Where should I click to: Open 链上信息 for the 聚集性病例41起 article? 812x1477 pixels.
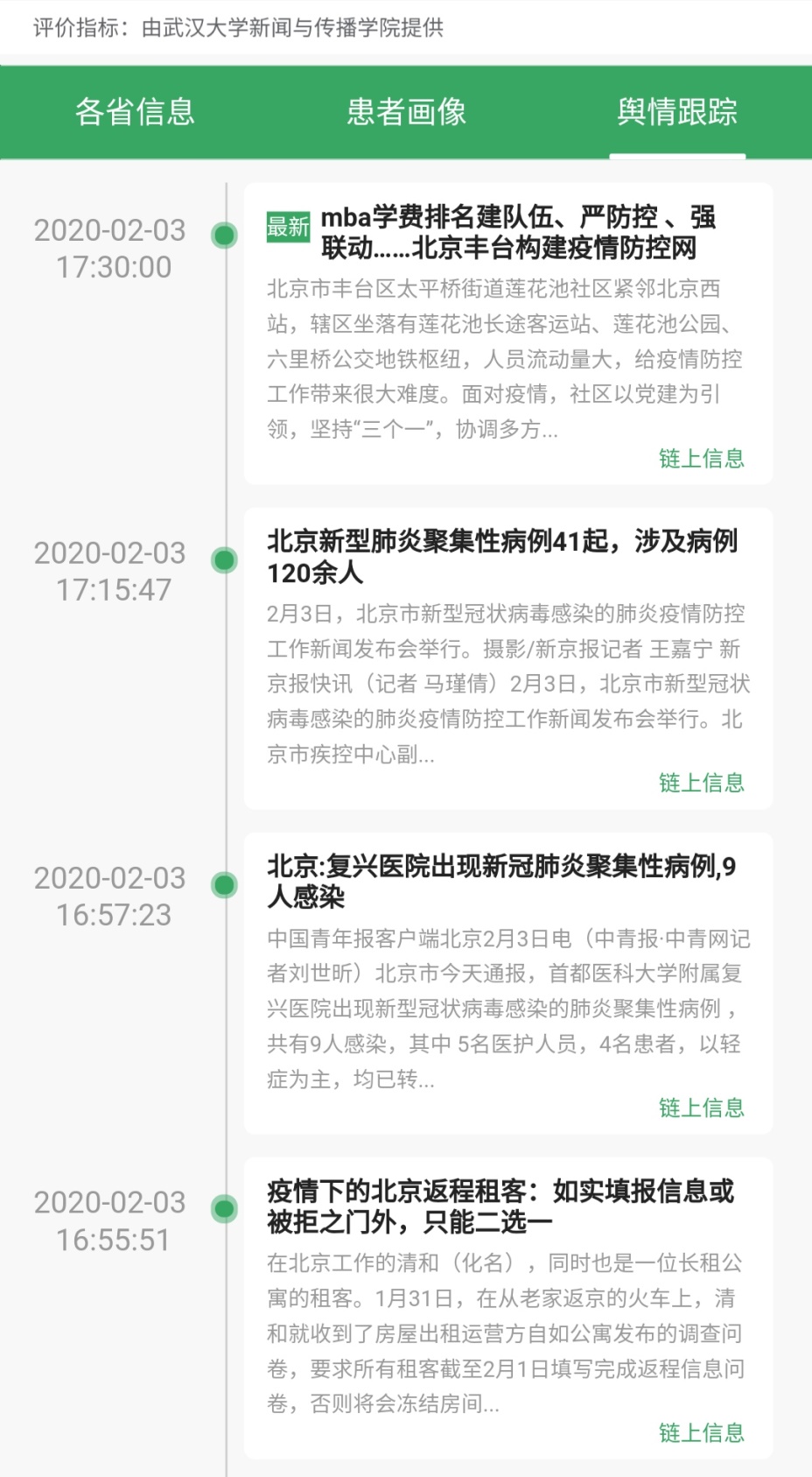point(701,784)
